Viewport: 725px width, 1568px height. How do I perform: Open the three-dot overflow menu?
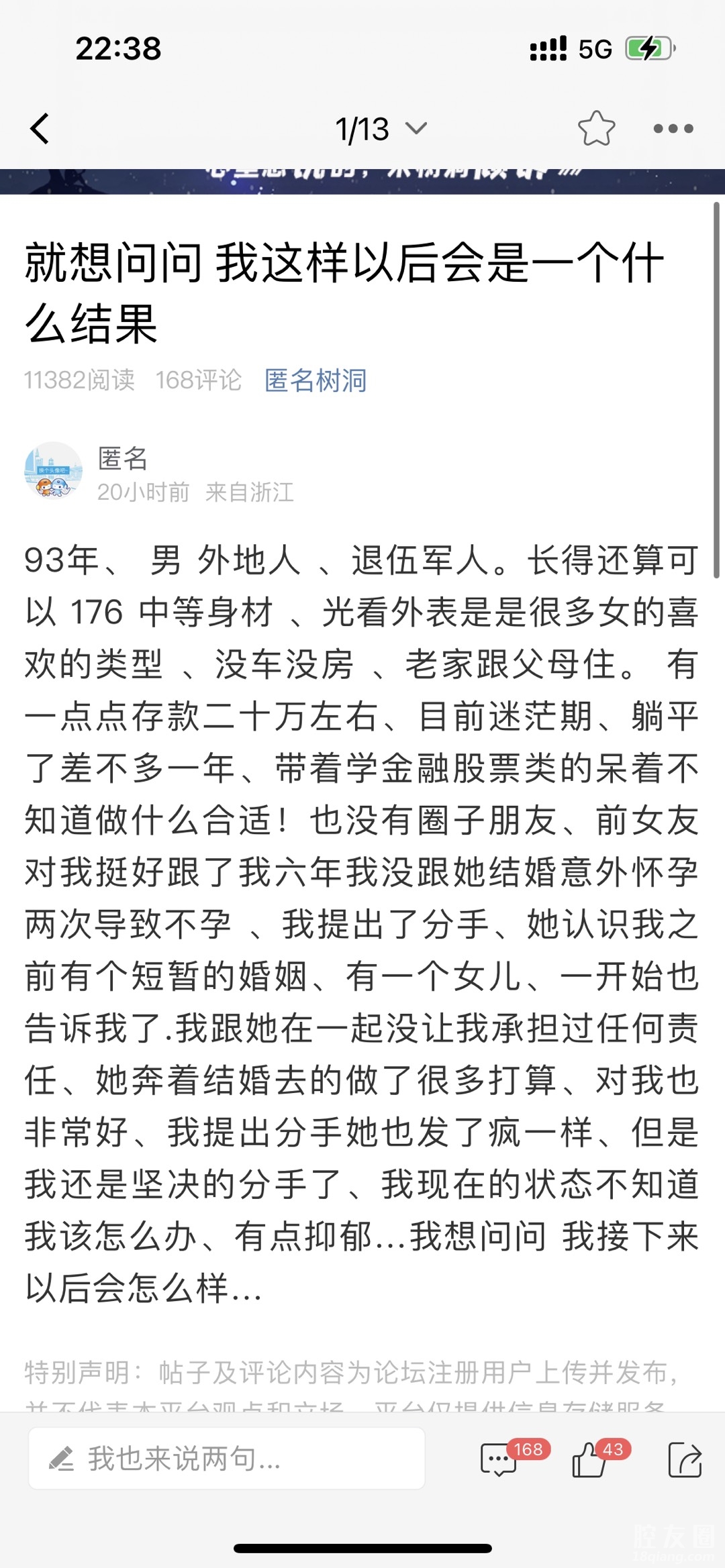673,129
